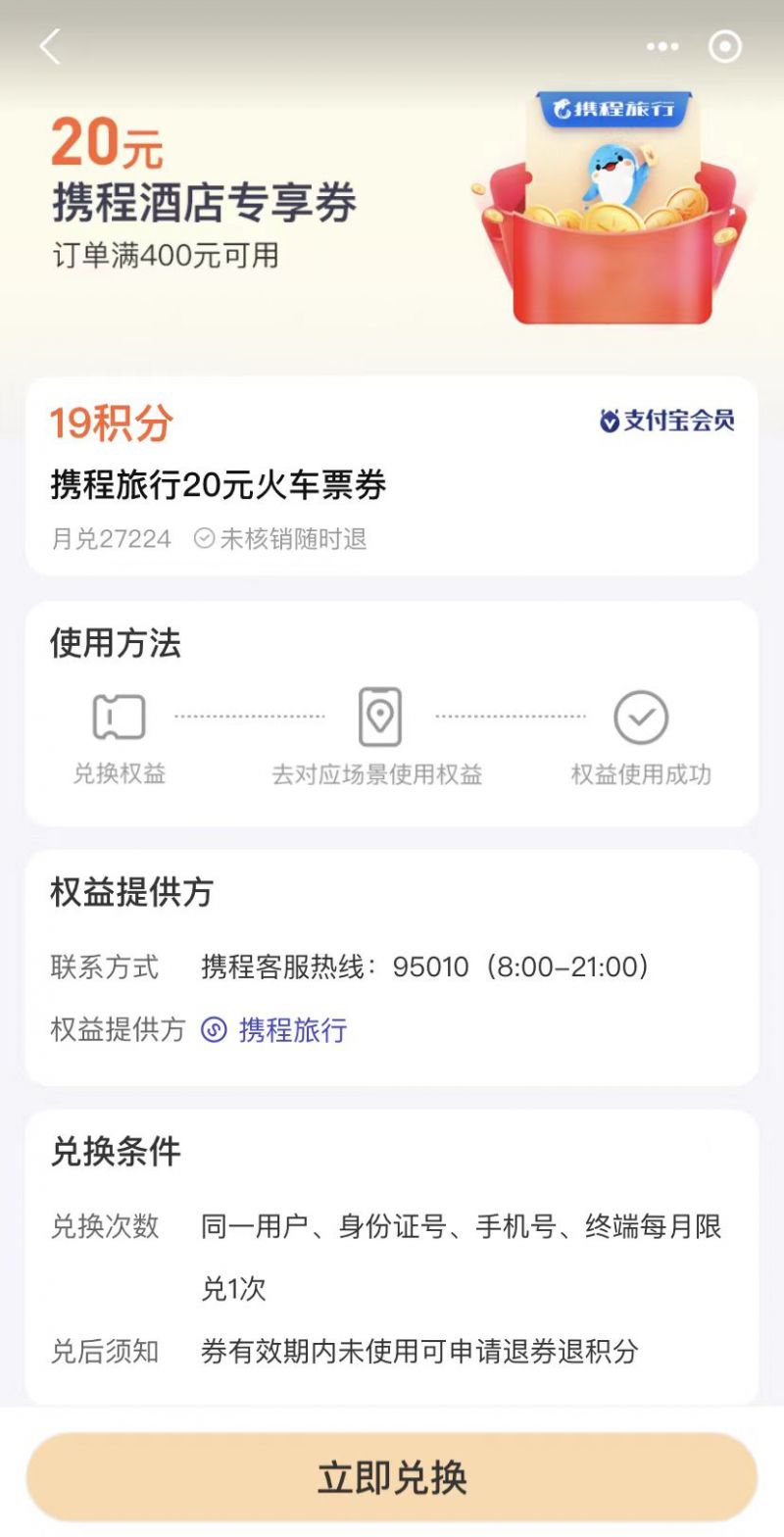Open the three-dot more options menu
The width and height of the screenshot is (784, 1537).
[662, 46]
